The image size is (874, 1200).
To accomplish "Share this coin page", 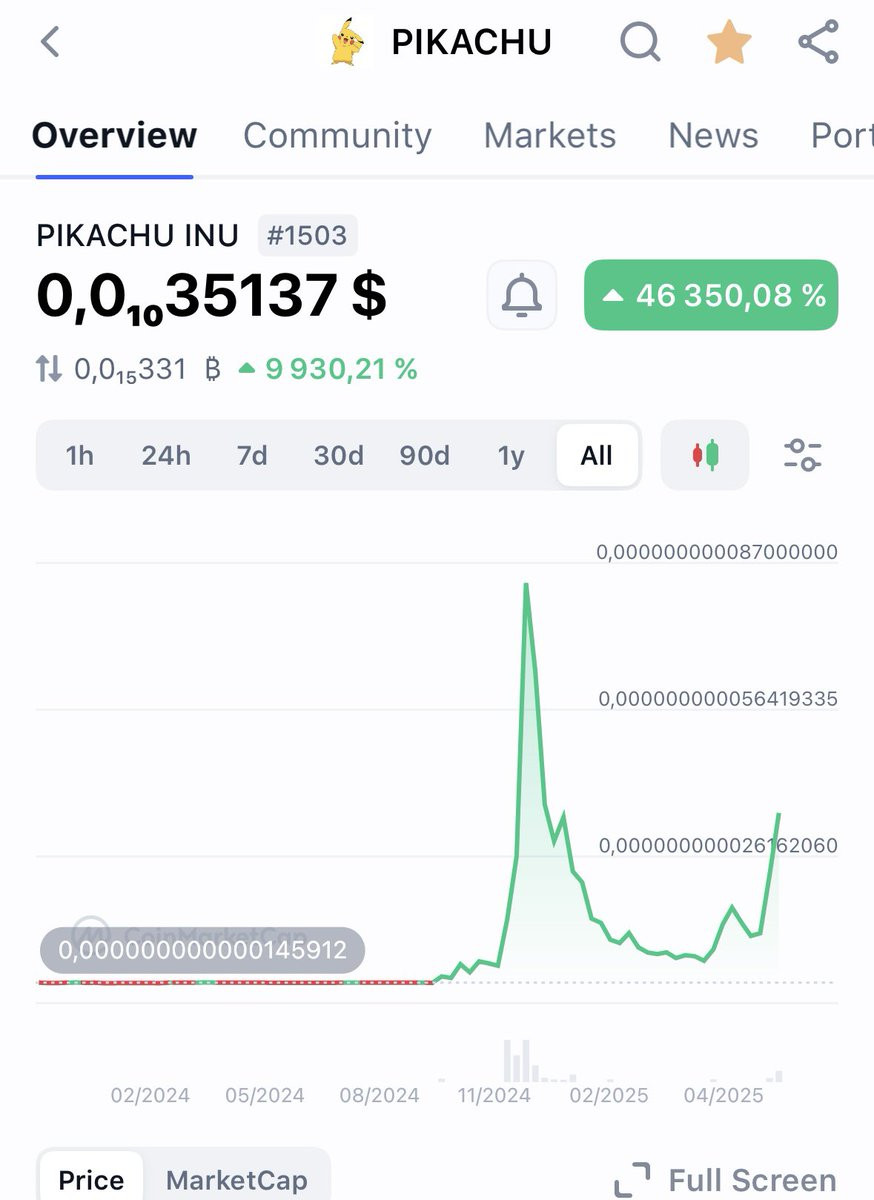I will click(x=818, y=43).
